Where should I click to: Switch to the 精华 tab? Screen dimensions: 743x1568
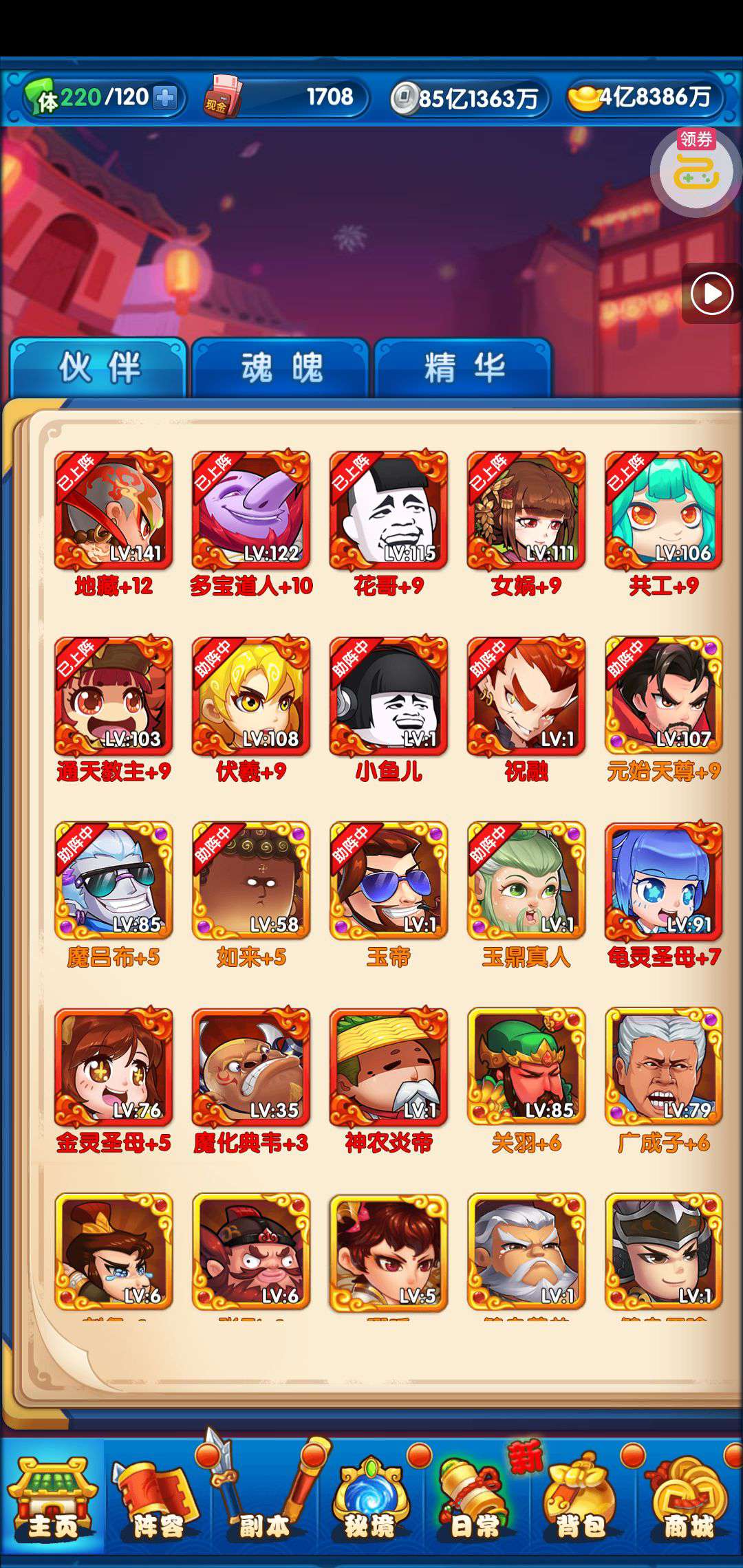[x=463, y=368]
